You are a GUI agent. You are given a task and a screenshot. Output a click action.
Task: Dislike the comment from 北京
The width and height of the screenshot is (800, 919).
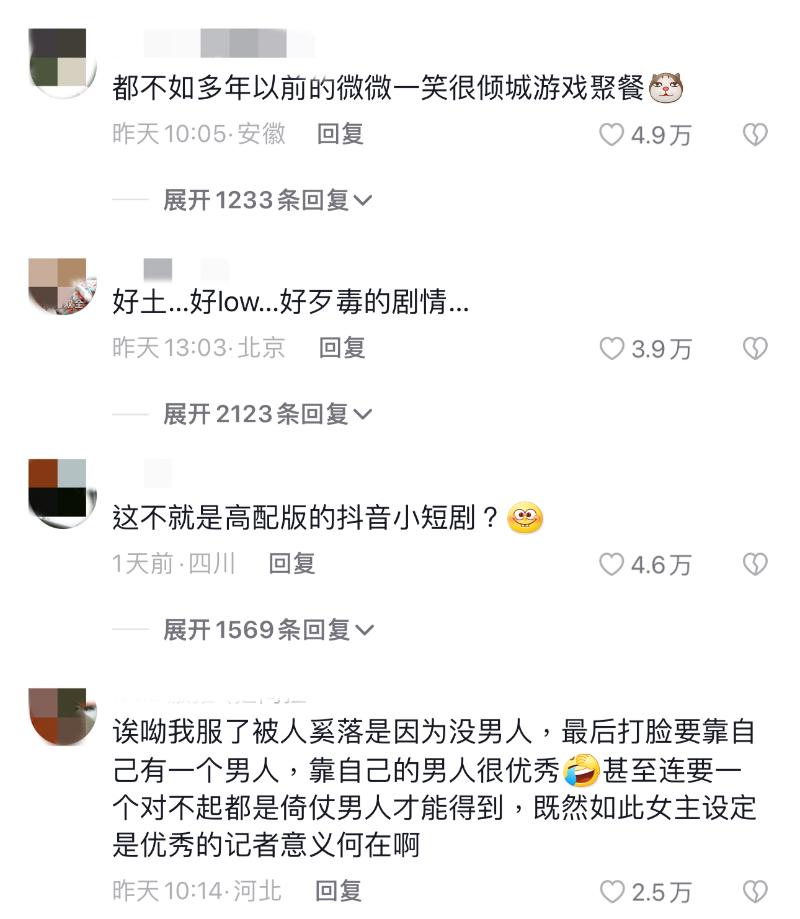pos(755,349)
